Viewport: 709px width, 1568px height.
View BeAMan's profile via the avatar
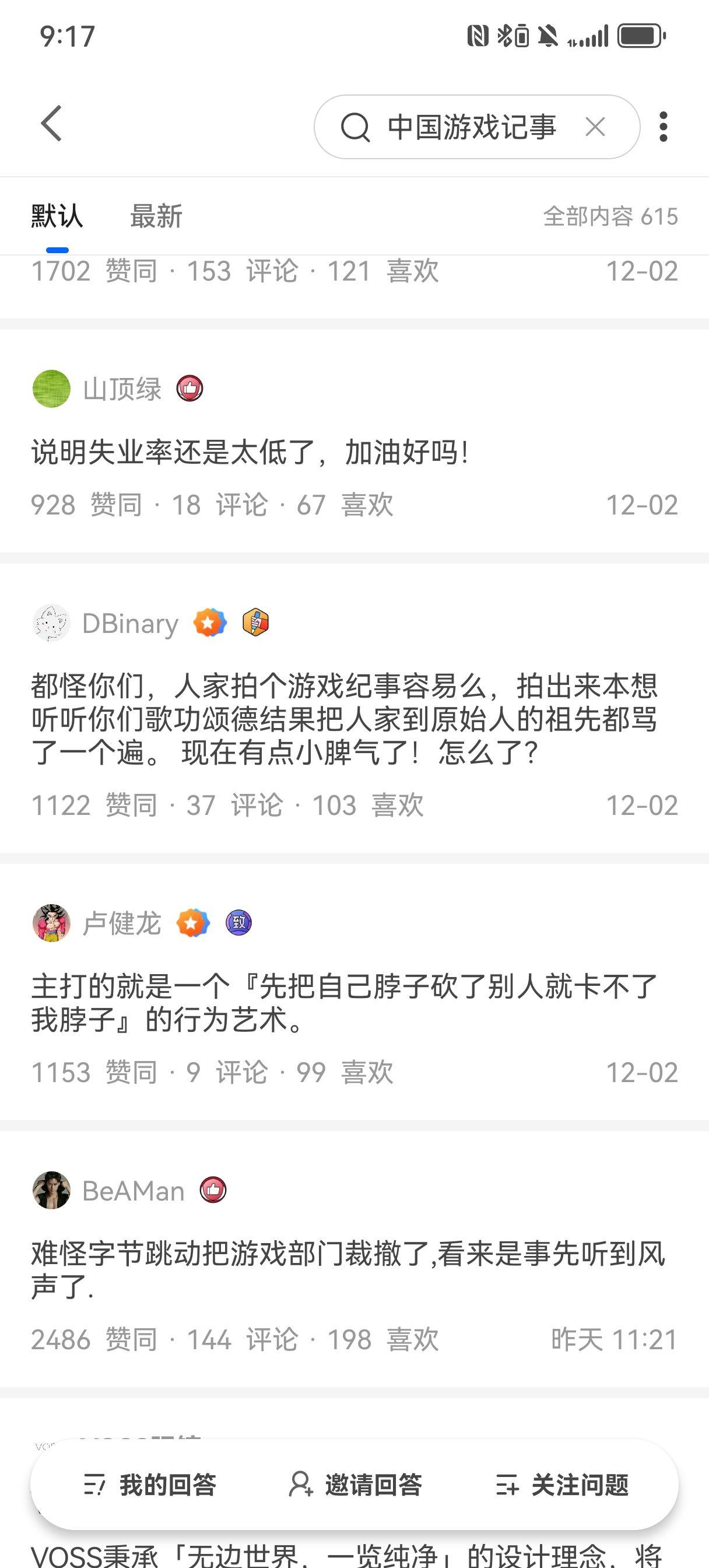point(51,1190)
